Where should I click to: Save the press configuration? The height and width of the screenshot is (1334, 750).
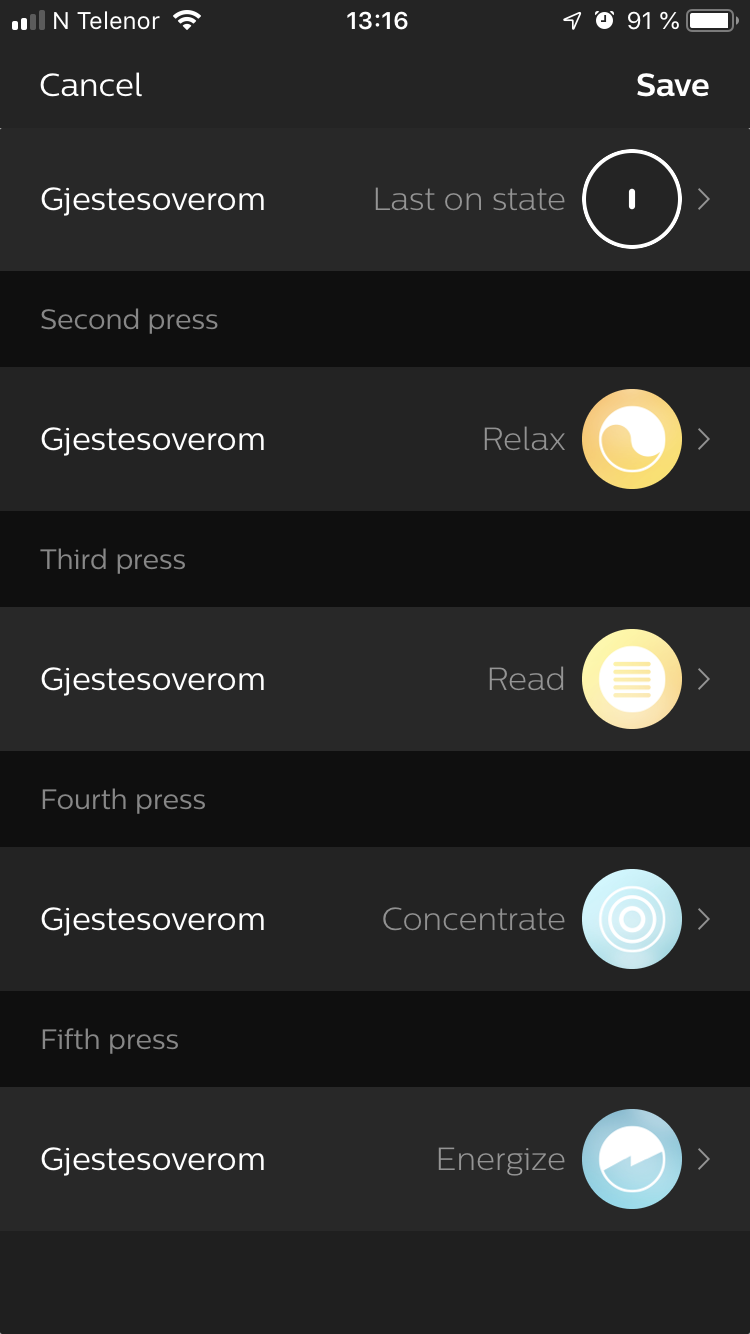pyautogui.click(x=672, y=85)
